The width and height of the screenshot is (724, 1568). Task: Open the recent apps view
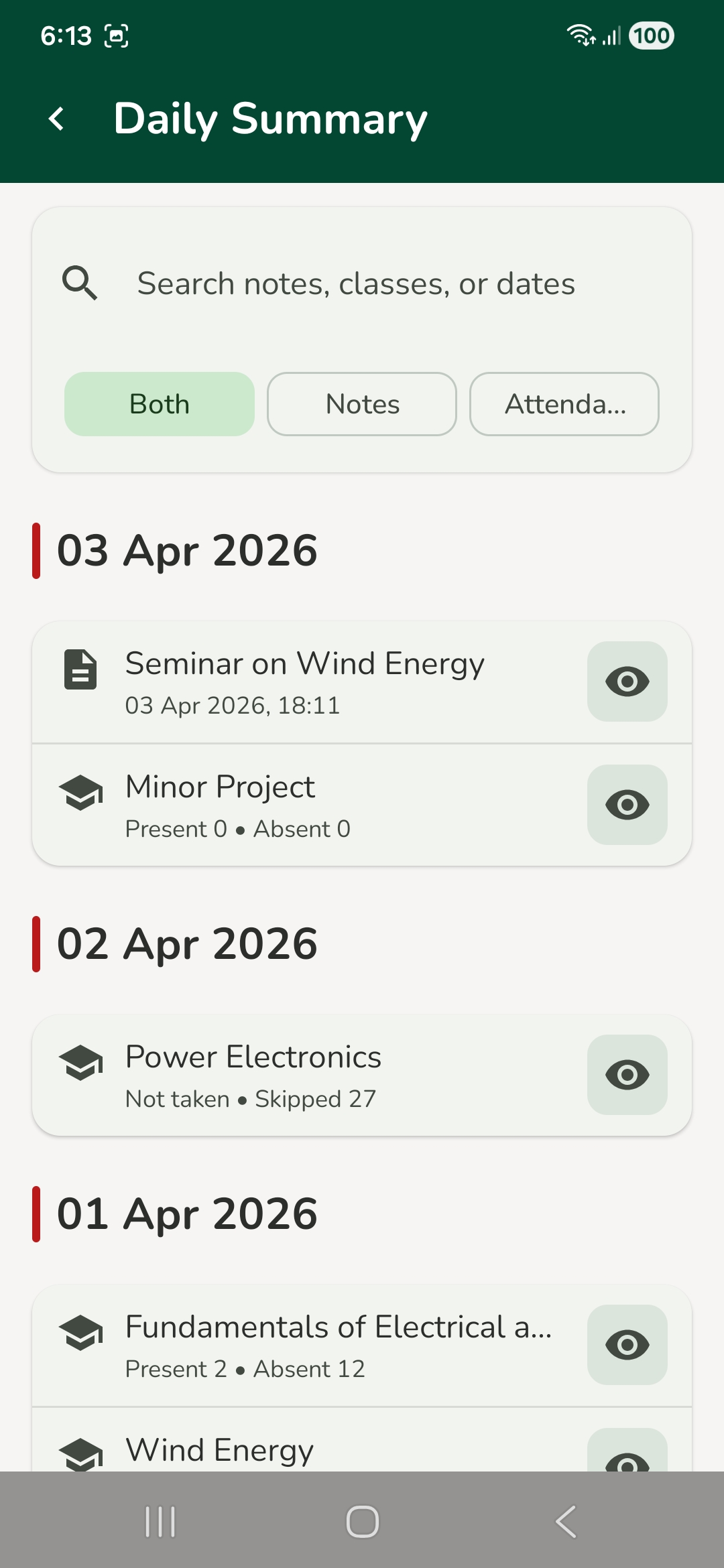click(x=160, y=1521)
